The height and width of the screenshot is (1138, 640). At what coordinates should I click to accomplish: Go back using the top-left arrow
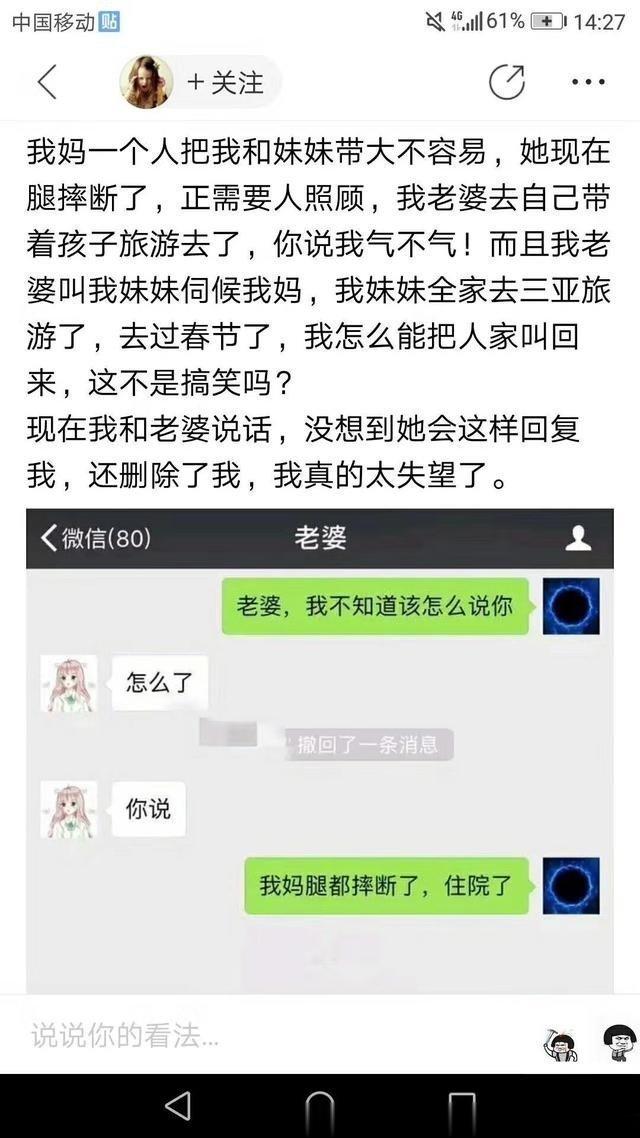(46, 82)
